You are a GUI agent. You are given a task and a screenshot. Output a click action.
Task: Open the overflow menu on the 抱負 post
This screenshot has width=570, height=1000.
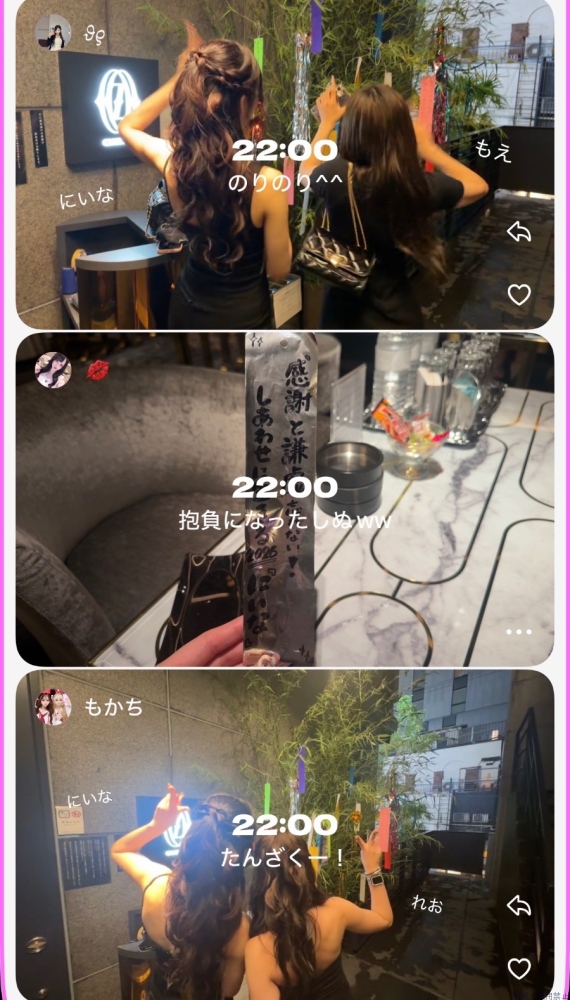[x=519, y=631]
